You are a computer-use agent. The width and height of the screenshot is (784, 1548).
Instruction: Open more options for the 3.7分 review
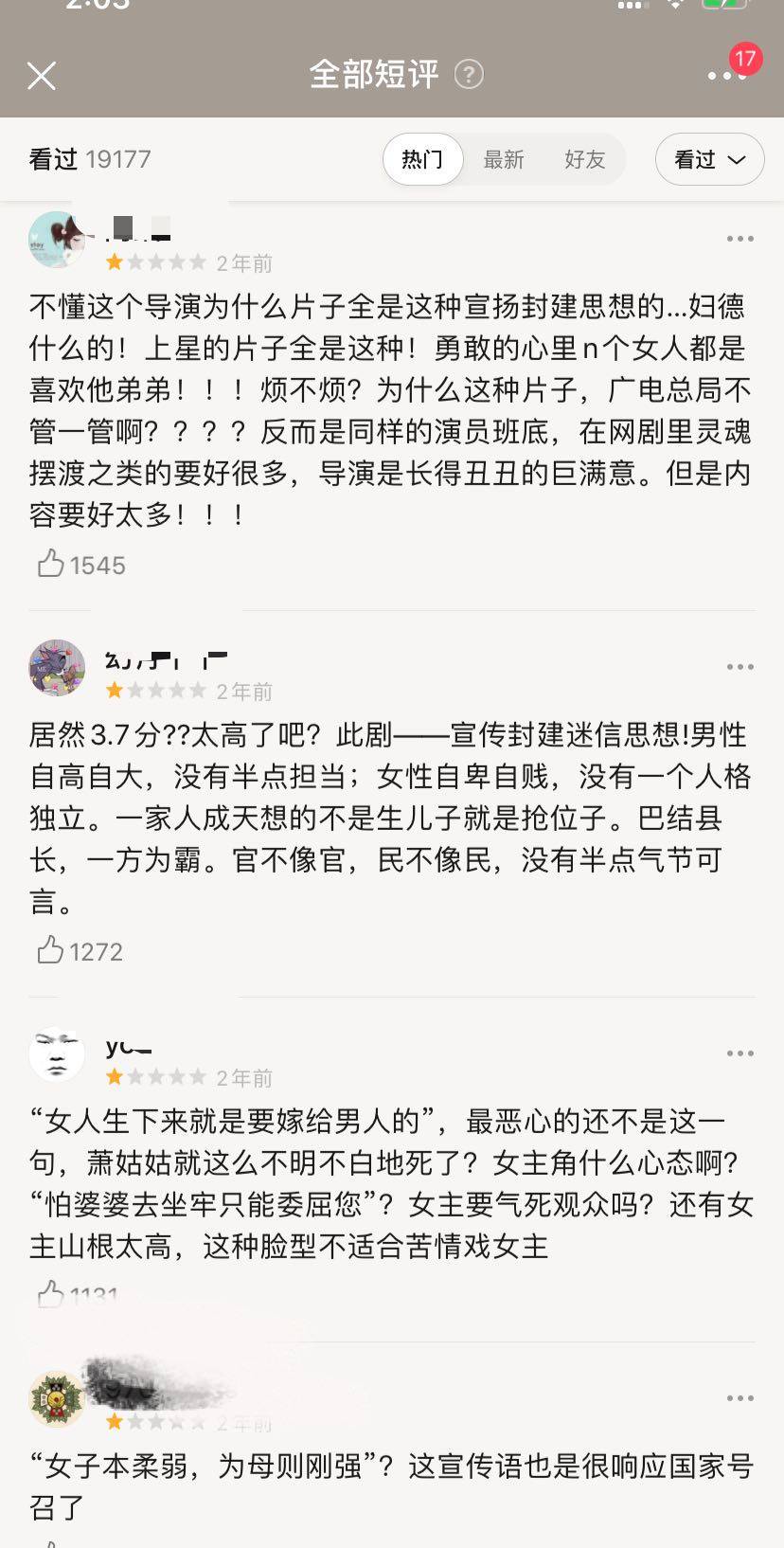(x=739, y=667)
